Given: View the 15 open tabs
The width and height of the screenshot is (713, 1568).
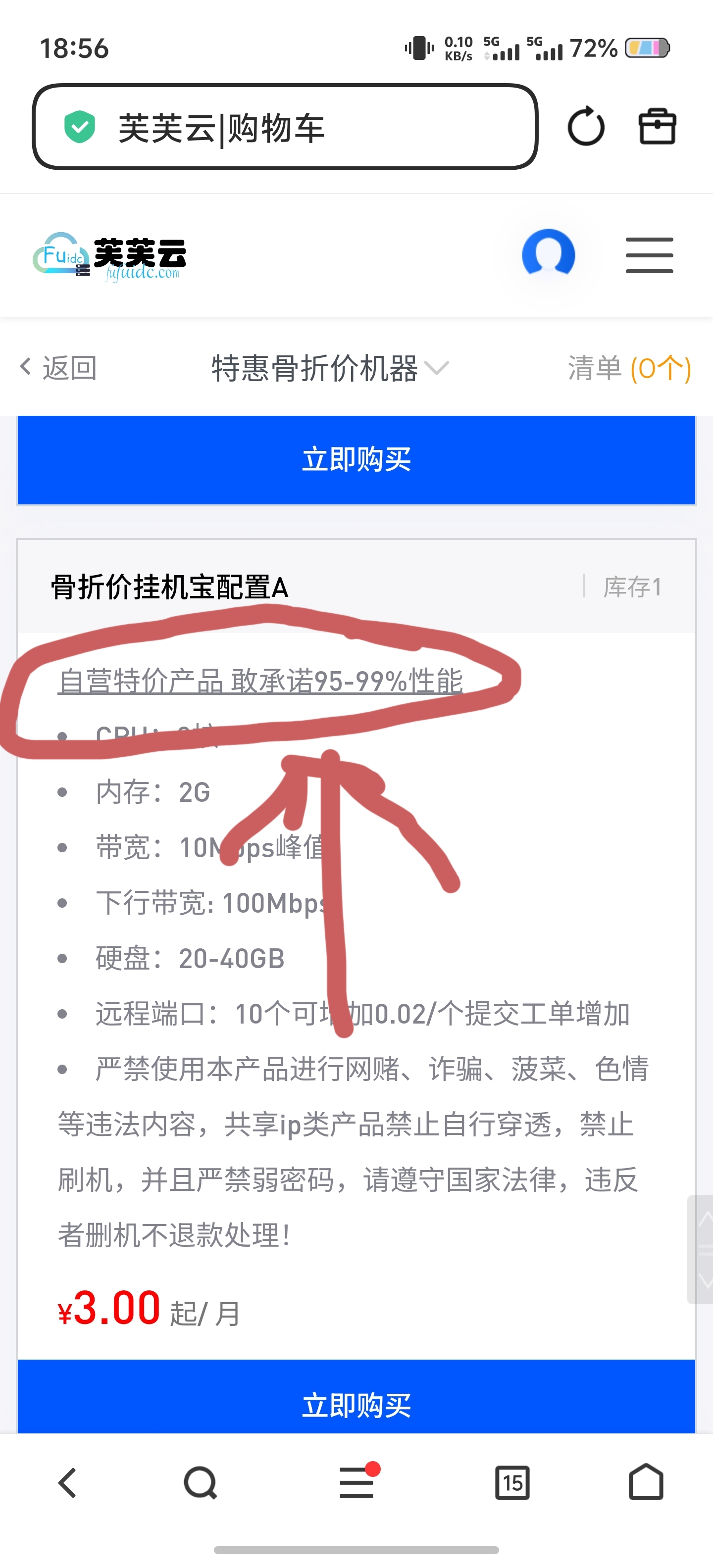Looking at the screenshot, I should [x=512, y=1483].
